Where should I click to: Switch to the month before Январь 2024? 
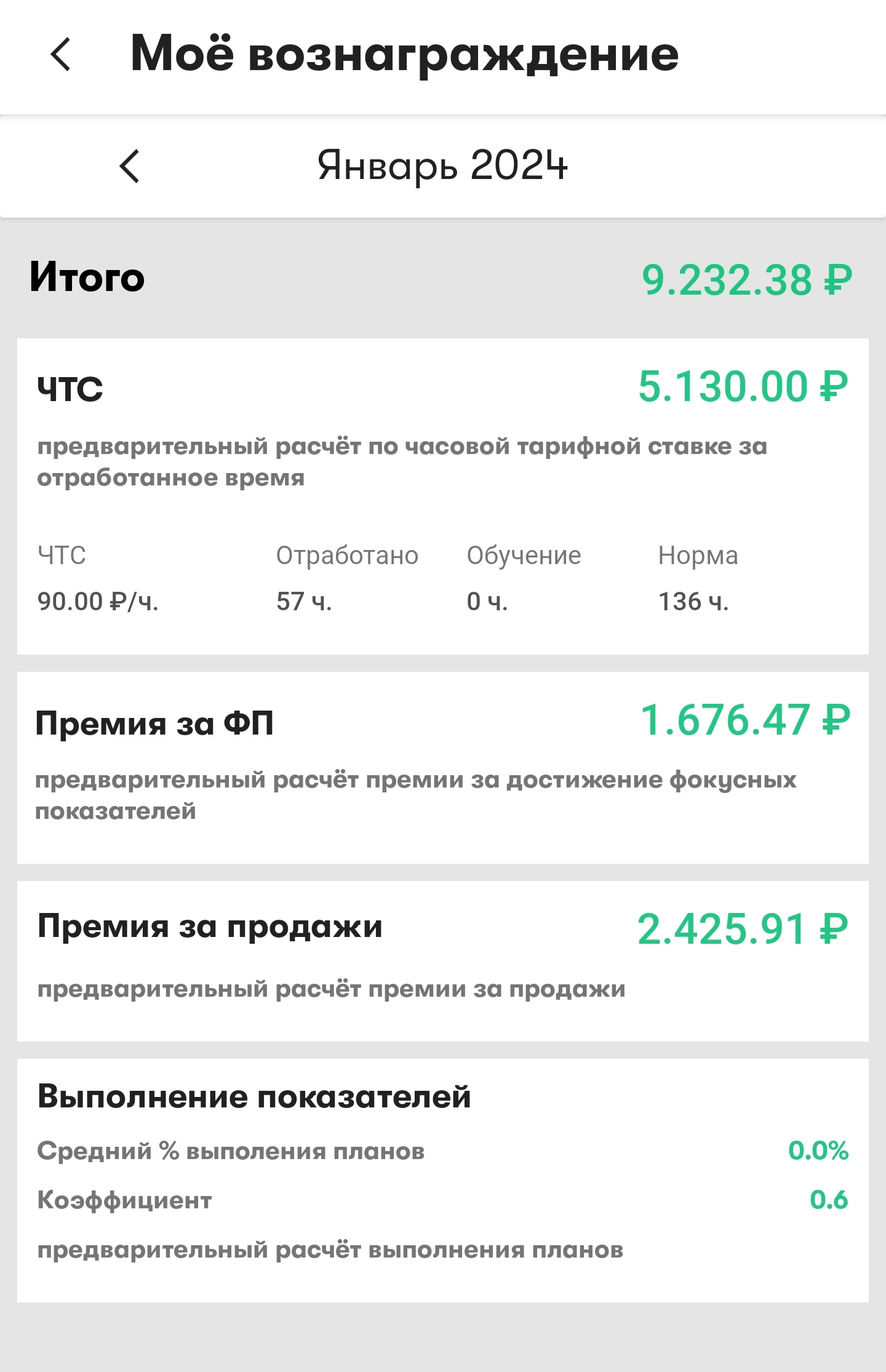click(x=129, y=166)
